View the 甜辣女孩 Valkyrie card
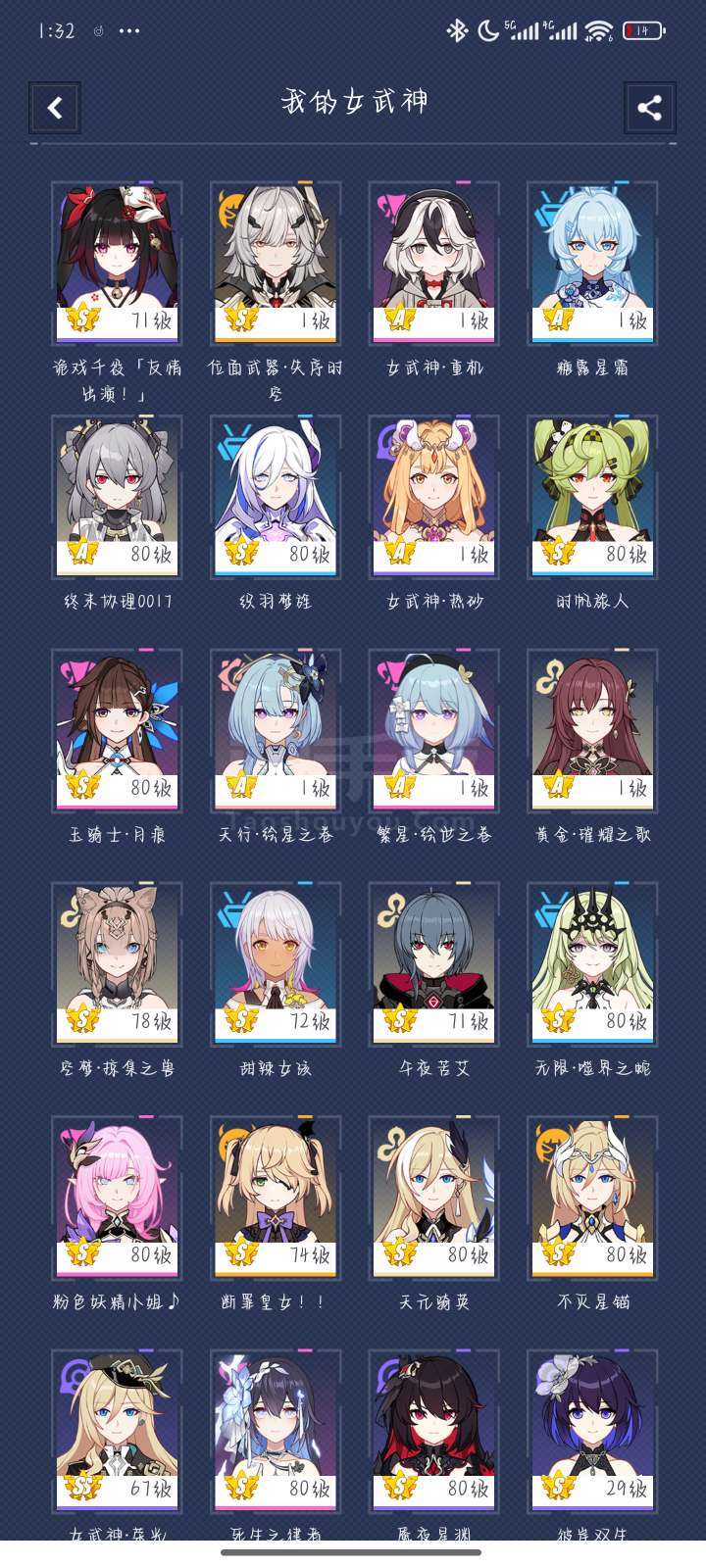The width and height of the screenshot is (706, 1568). (x=276, y=964)
